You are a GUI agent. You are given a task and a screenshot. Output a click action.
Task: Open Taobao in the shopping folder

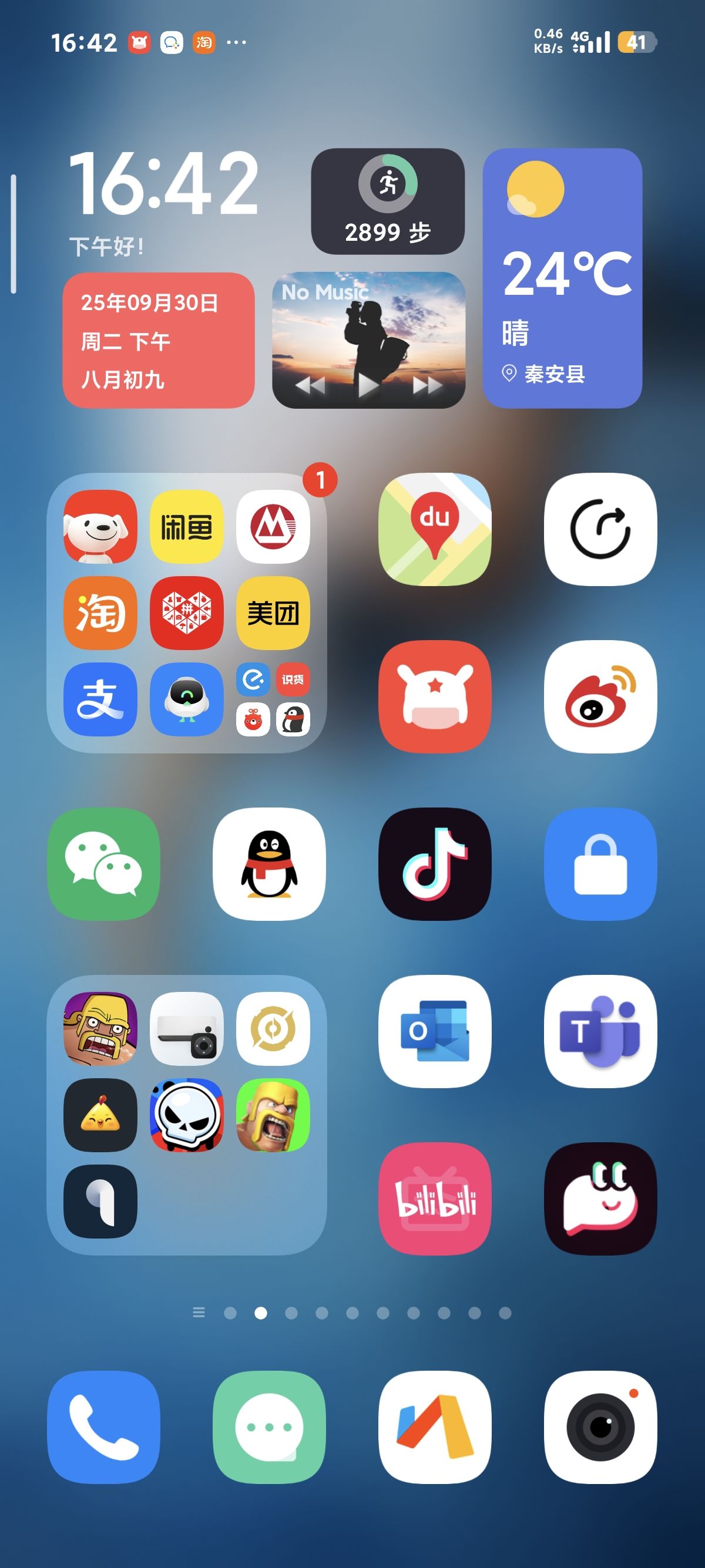100,613
